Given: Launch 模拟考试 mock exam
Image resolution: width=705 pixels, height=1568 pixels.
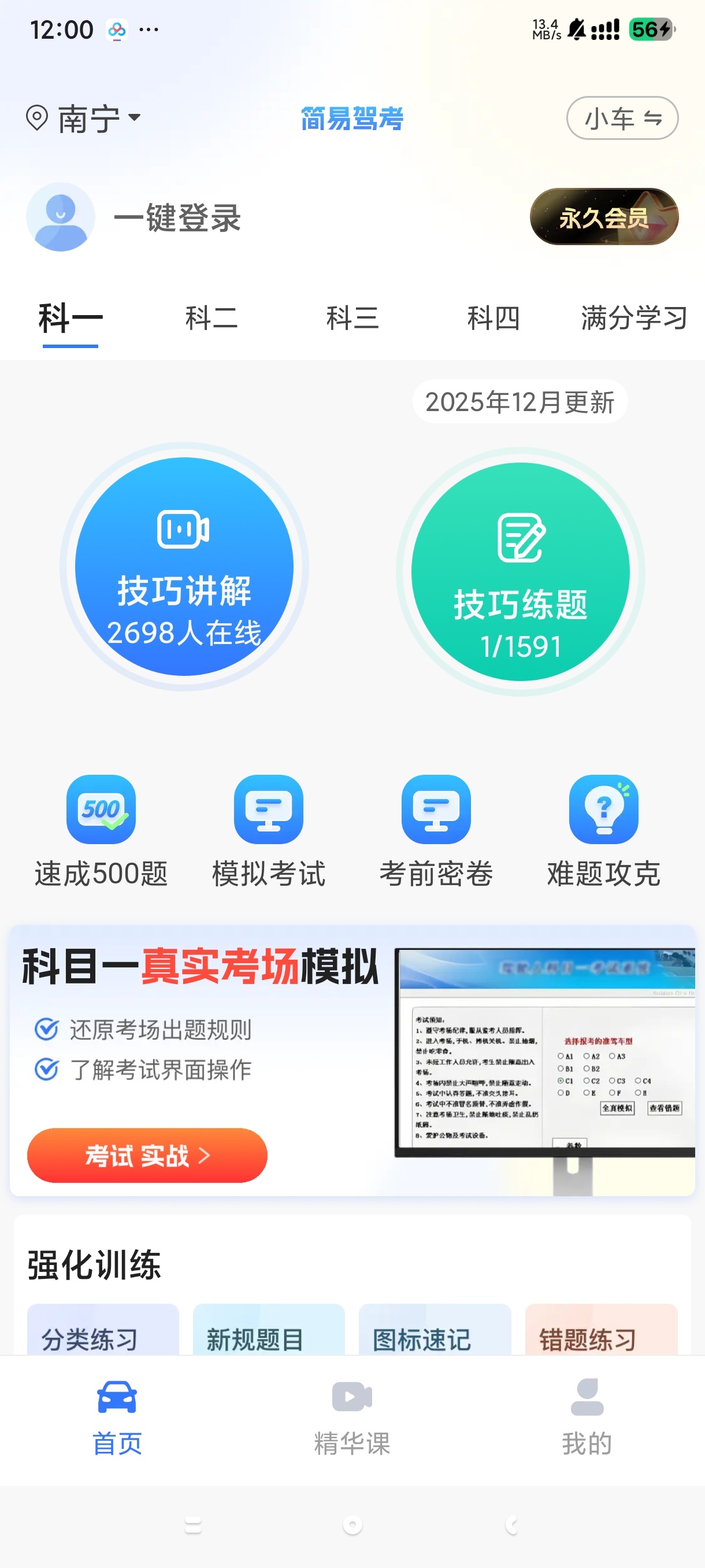Looking at the screenshot, I should pyautogui.click(x=268, y=830).
